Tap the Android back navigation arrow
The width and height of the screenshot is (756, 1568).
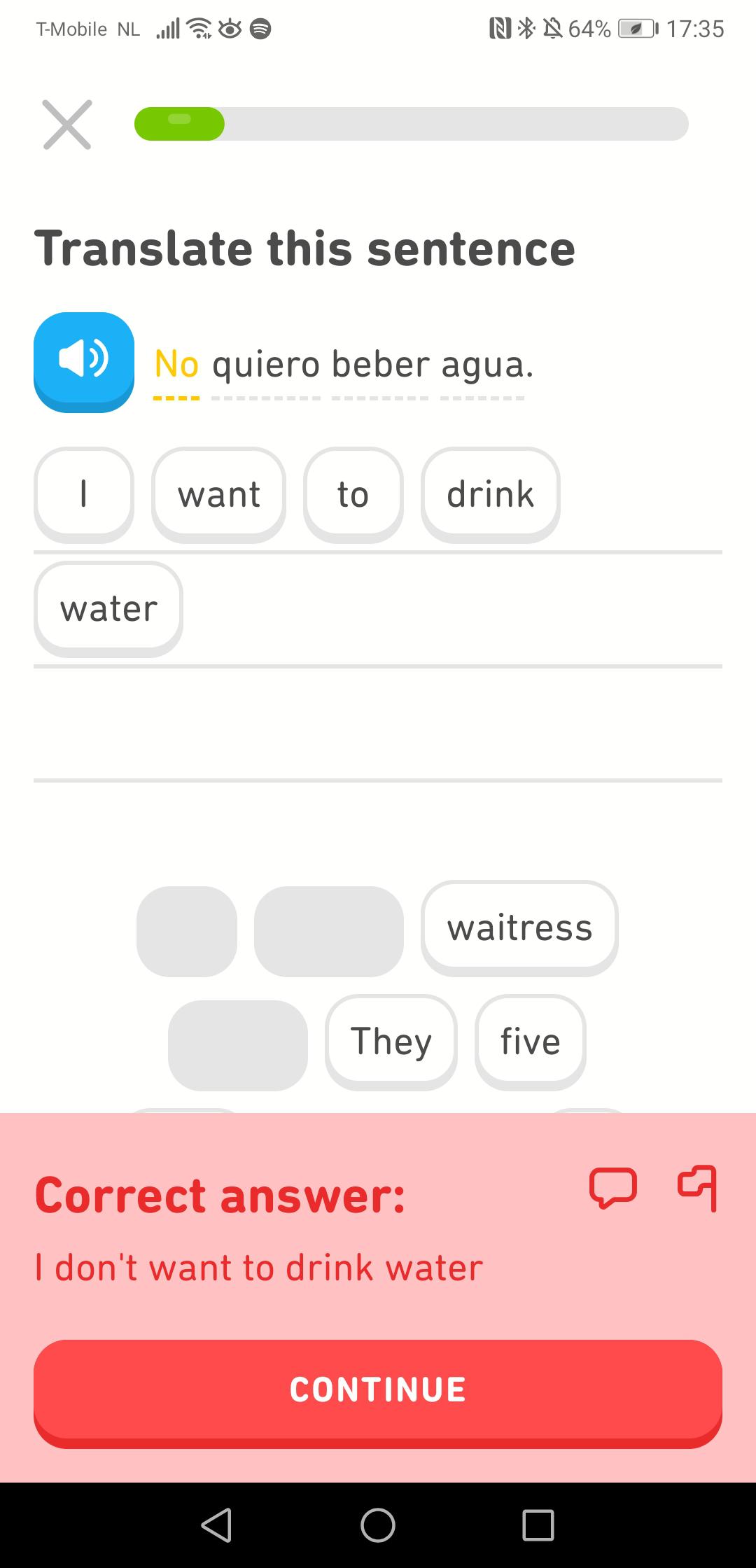click(217, 1526)
